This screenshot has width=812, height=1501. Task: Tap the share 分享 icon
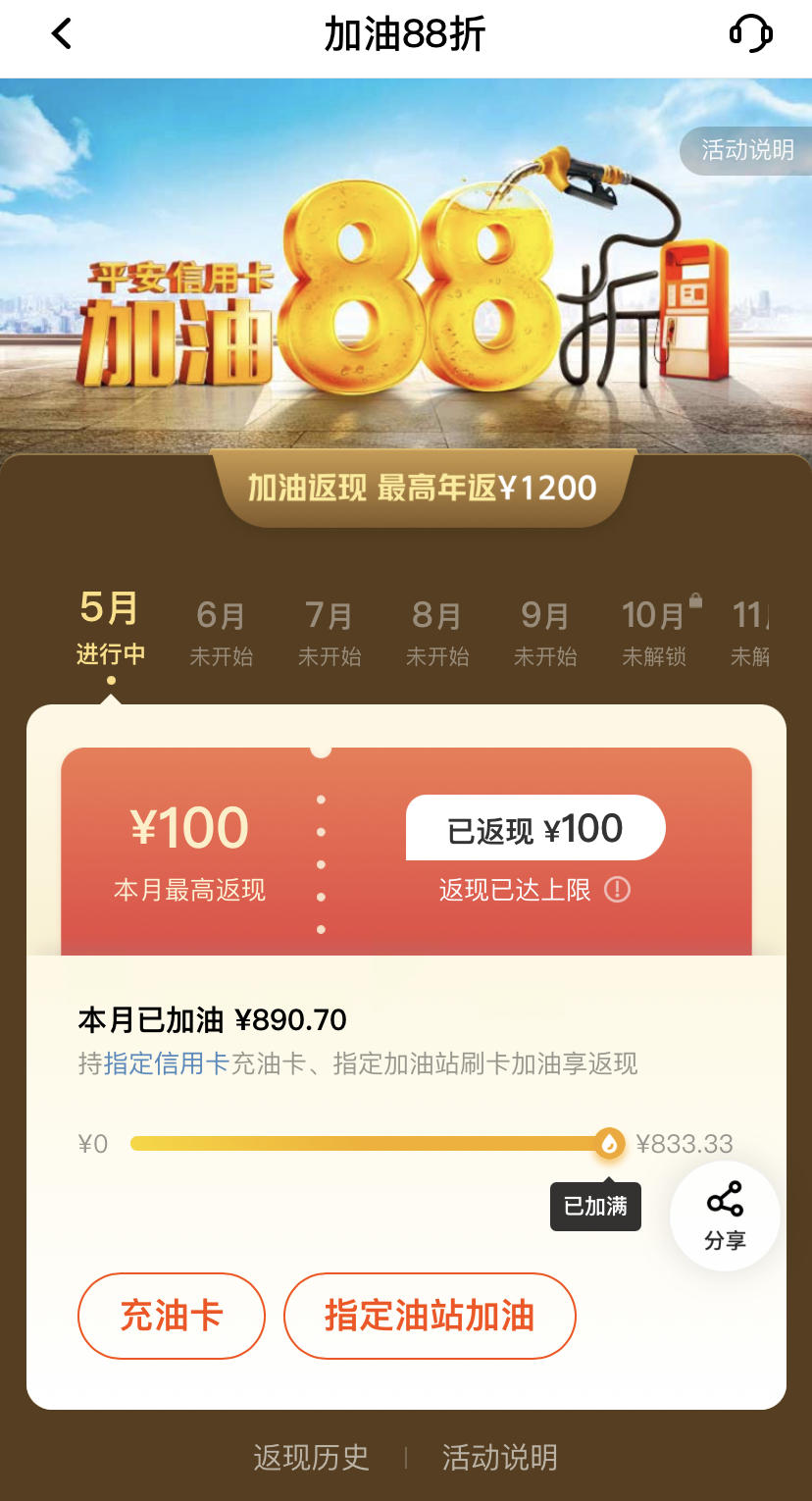(x=725, y=1215)
